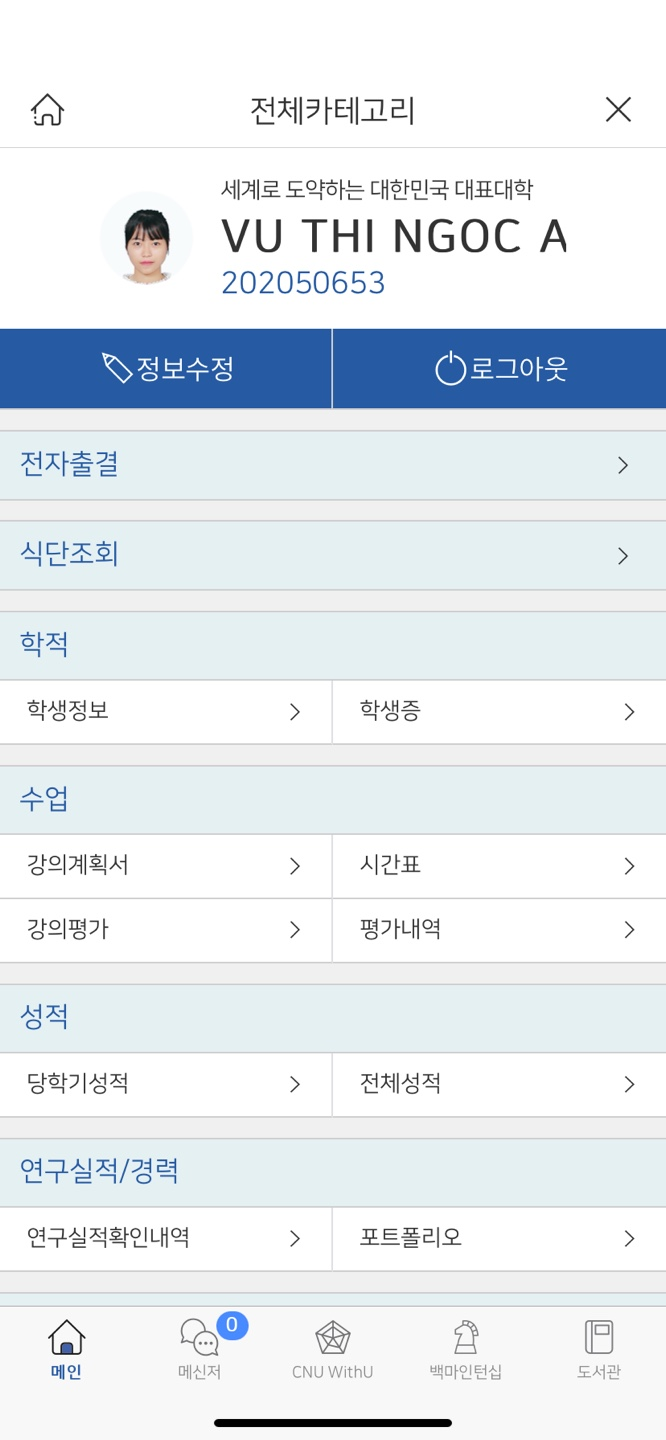
Task: Open 강의계획서
Action: (x=166, y=866)
